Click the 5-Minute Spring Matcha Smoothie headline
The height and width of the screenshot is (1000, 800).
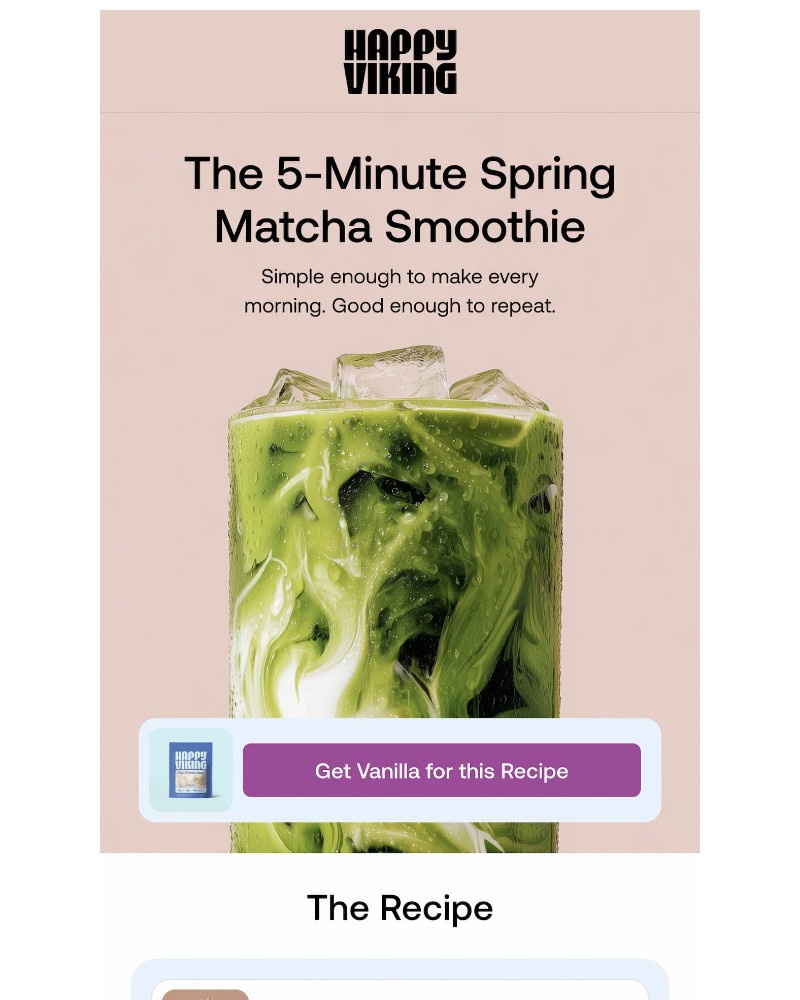[x=400, y=198]
